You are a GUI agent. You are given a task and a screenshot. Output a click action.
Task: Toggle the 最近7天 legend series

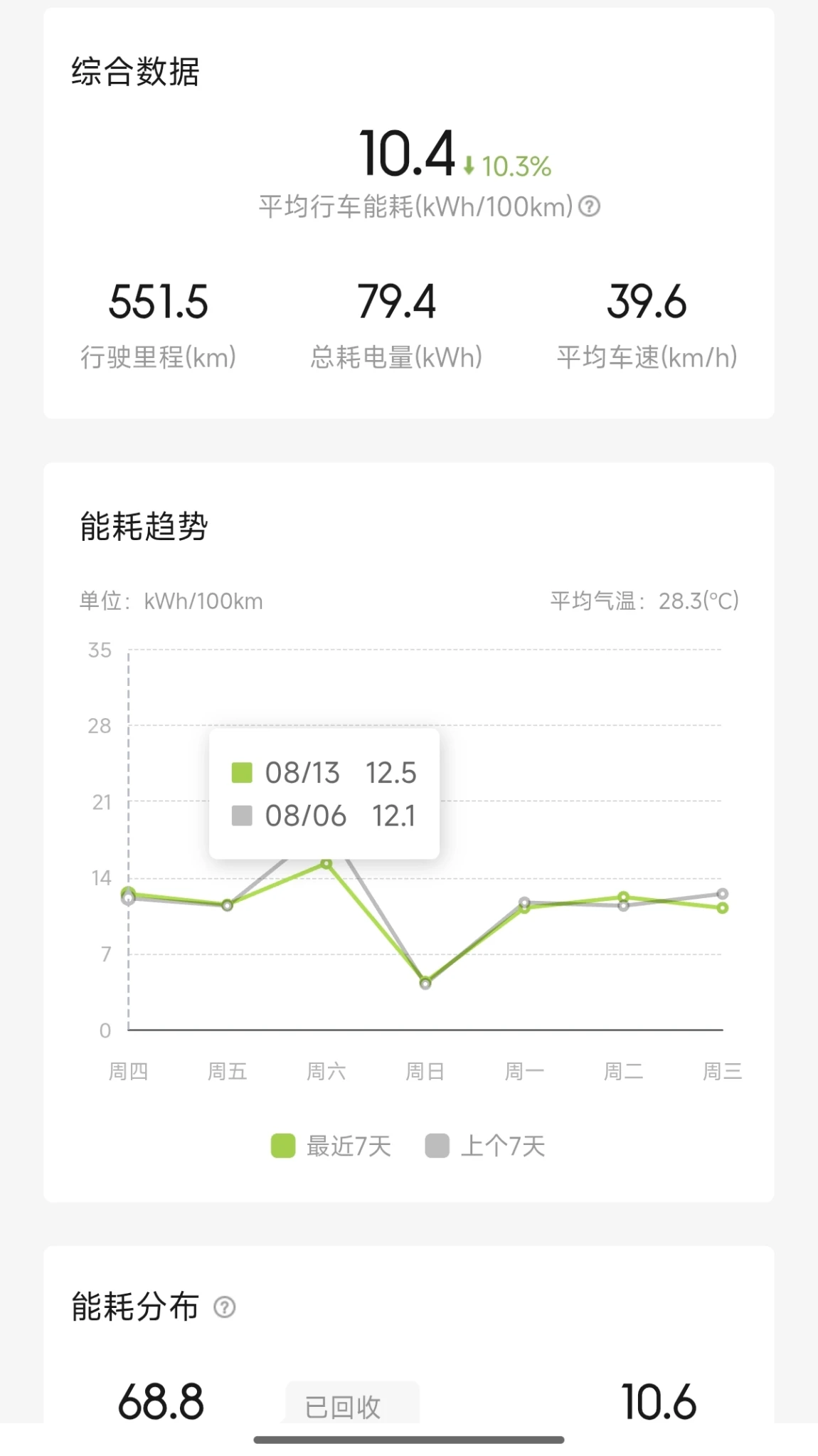tap(331, 1146)
